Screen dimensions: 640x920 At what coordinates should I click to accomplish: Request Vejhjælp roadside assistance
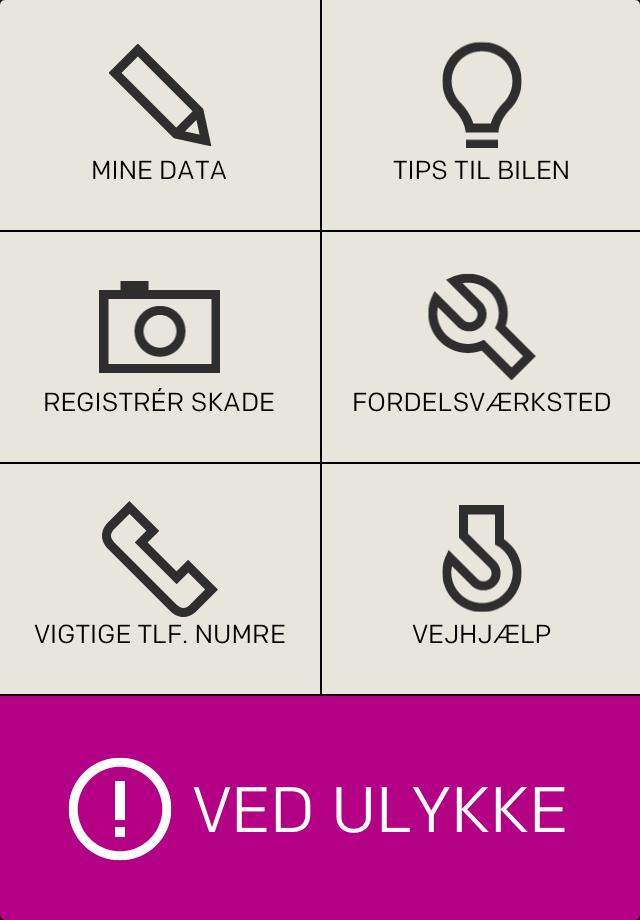481,579
